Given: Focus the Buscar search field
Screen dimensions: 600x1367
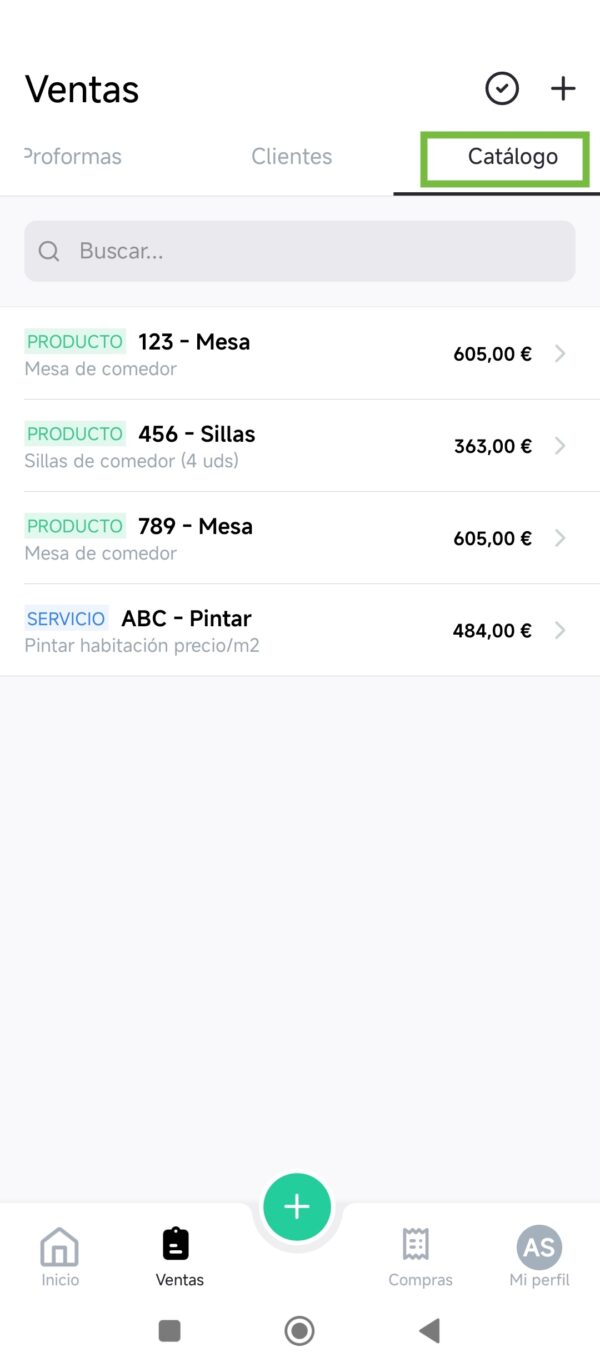Looking at the screenshot, I should click(300, 251).
